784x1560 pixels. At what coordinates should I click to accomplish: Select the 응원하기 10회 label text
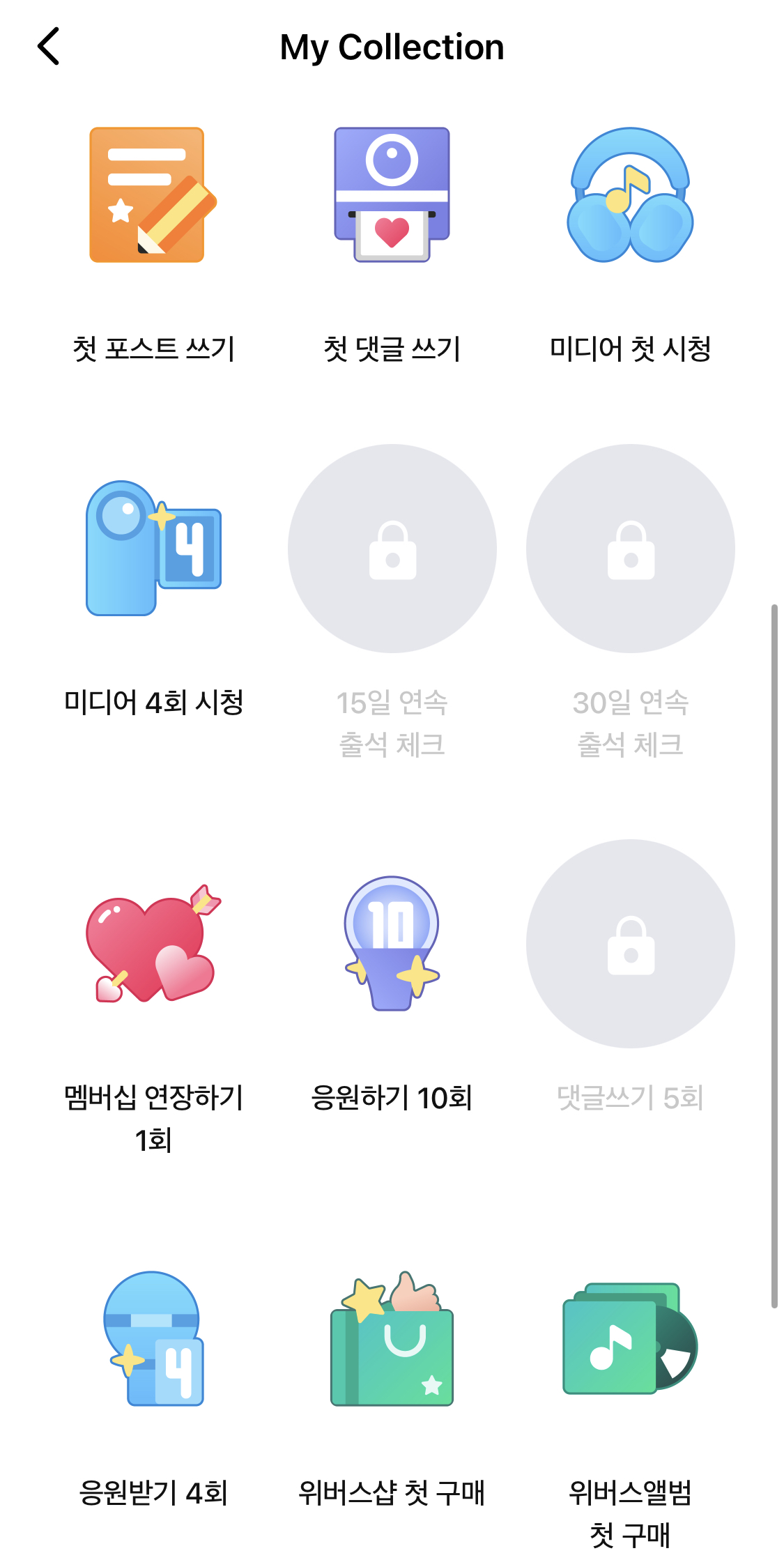click(x=392, y=1096)
